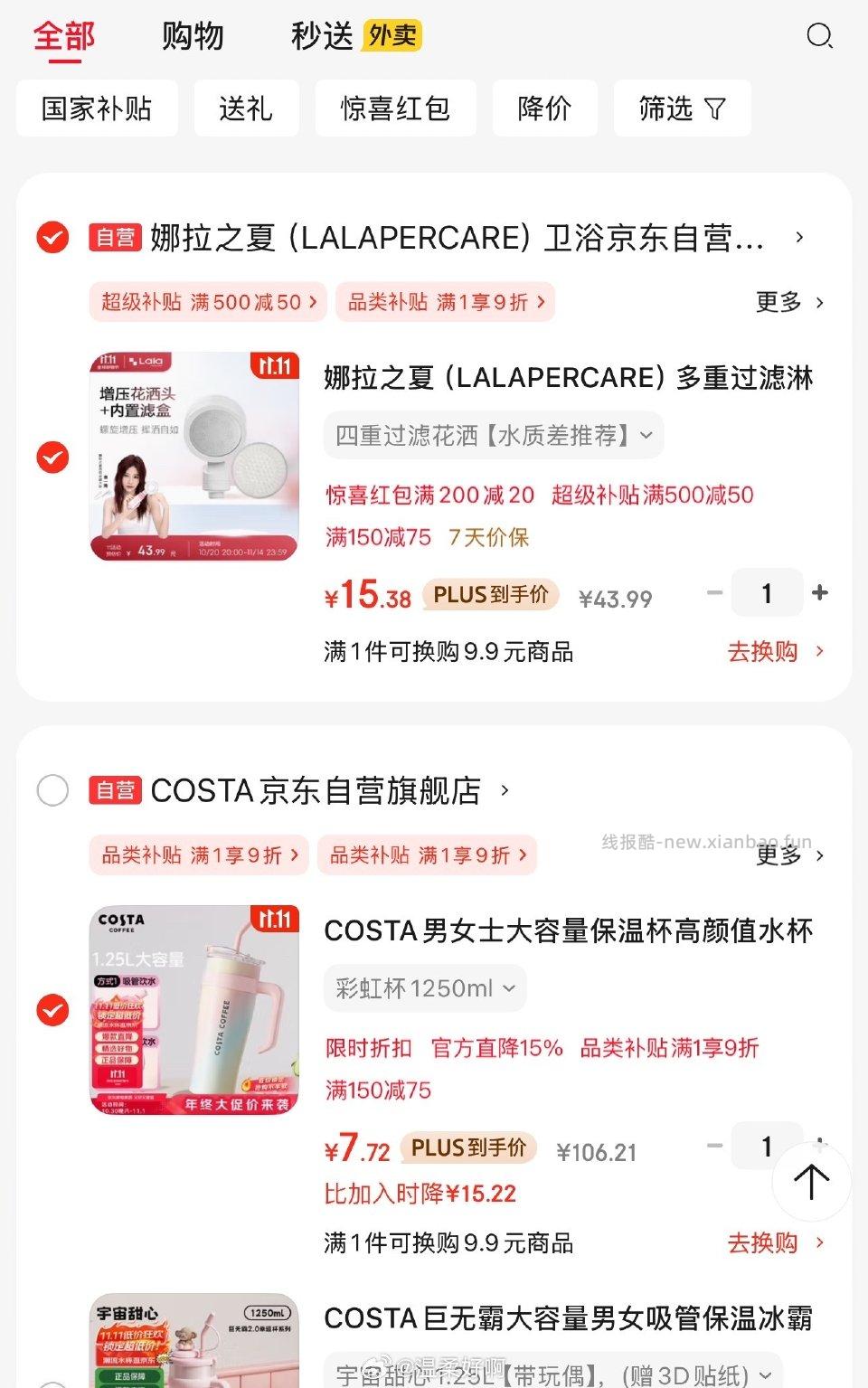Open the COSTA 保温杯 product image
The image size is (868, 1388).
[x=194, y=1010]
